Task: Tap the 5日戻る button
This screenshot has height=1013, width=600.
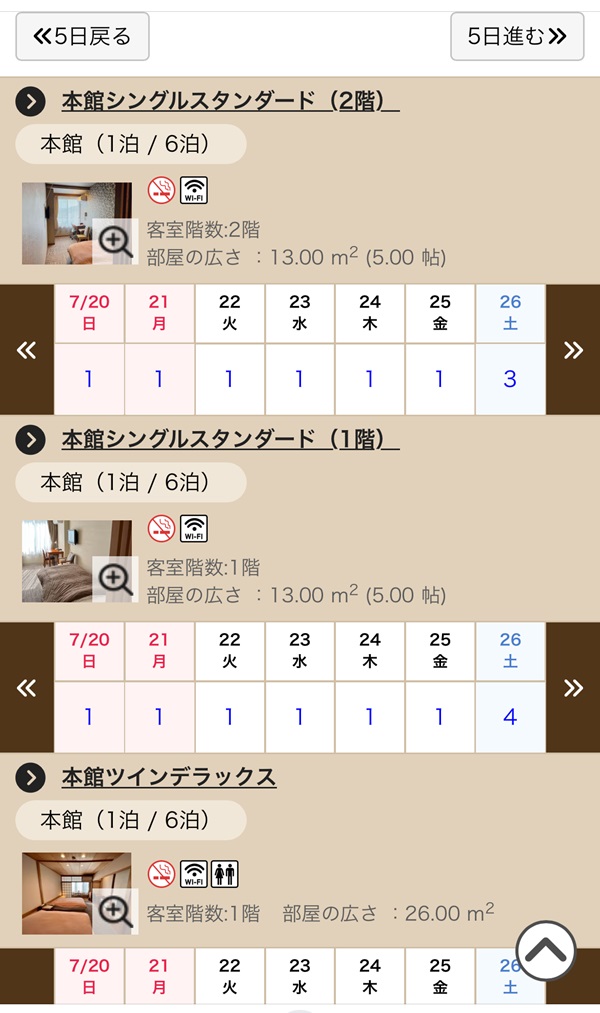Action: (x=82, y=37)
